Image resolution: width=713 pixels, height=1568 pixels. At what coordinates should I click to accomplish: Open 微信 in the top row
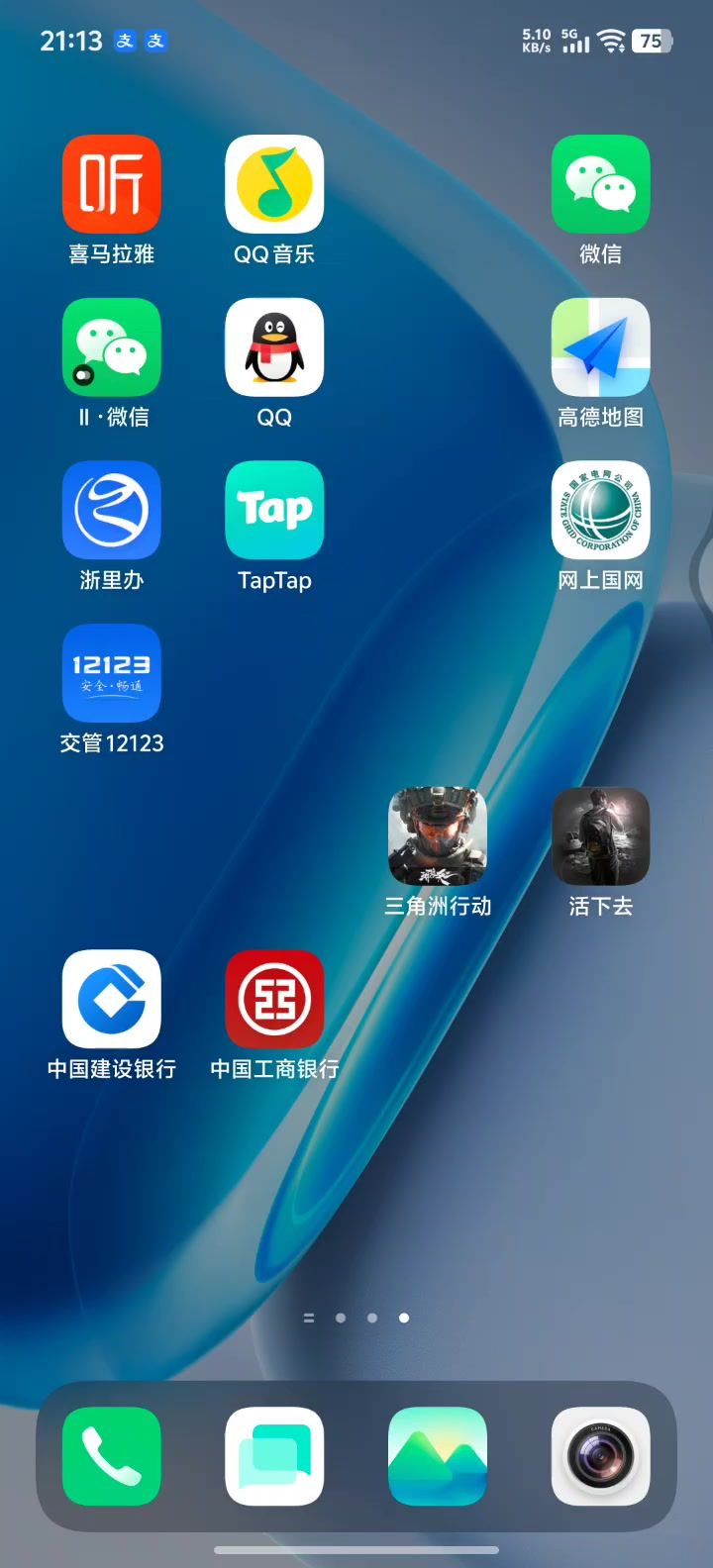(x=600, y=185)
